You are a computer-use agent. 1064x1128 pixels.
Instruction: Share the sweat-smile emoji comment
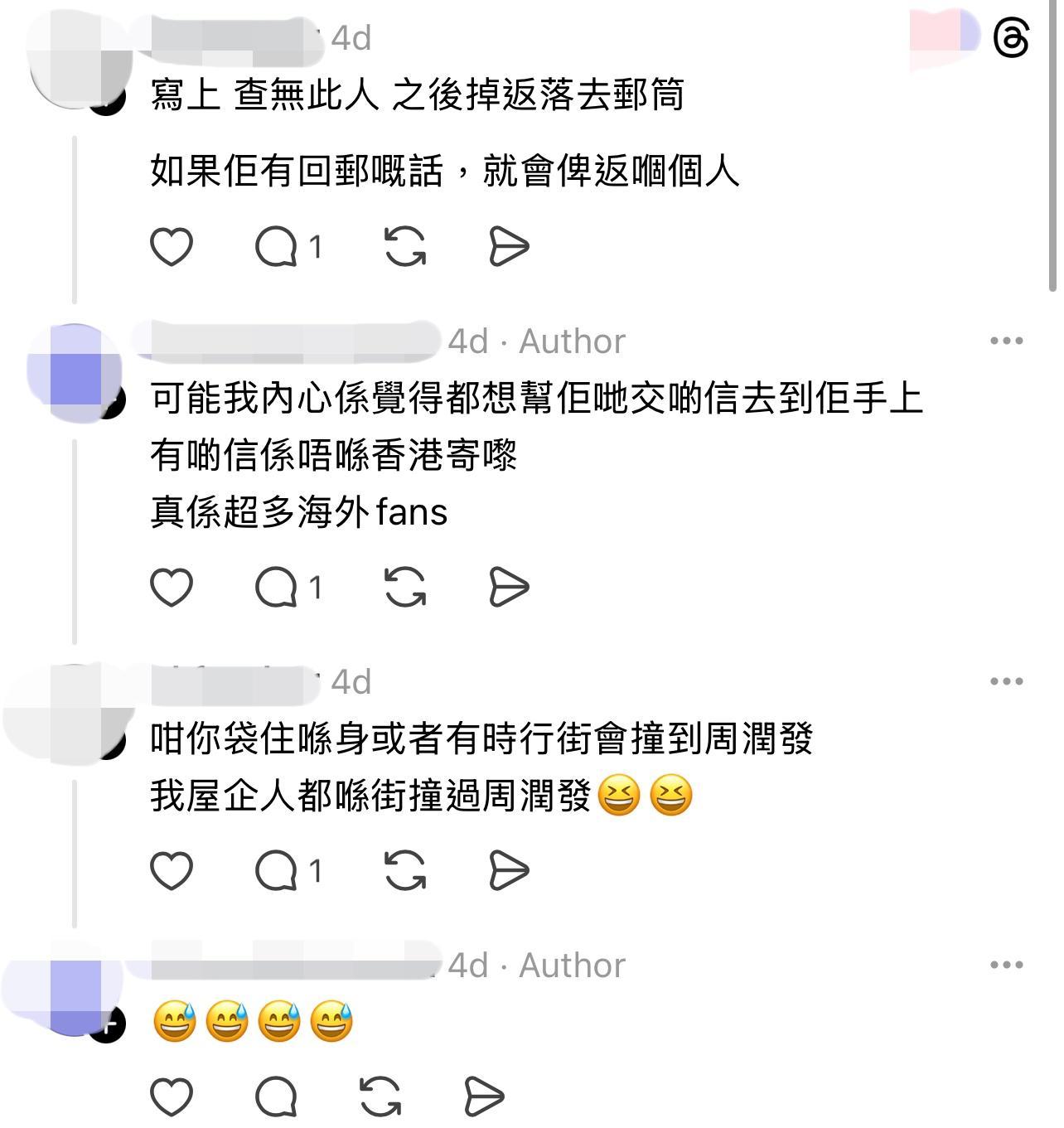click(484, 1097)
